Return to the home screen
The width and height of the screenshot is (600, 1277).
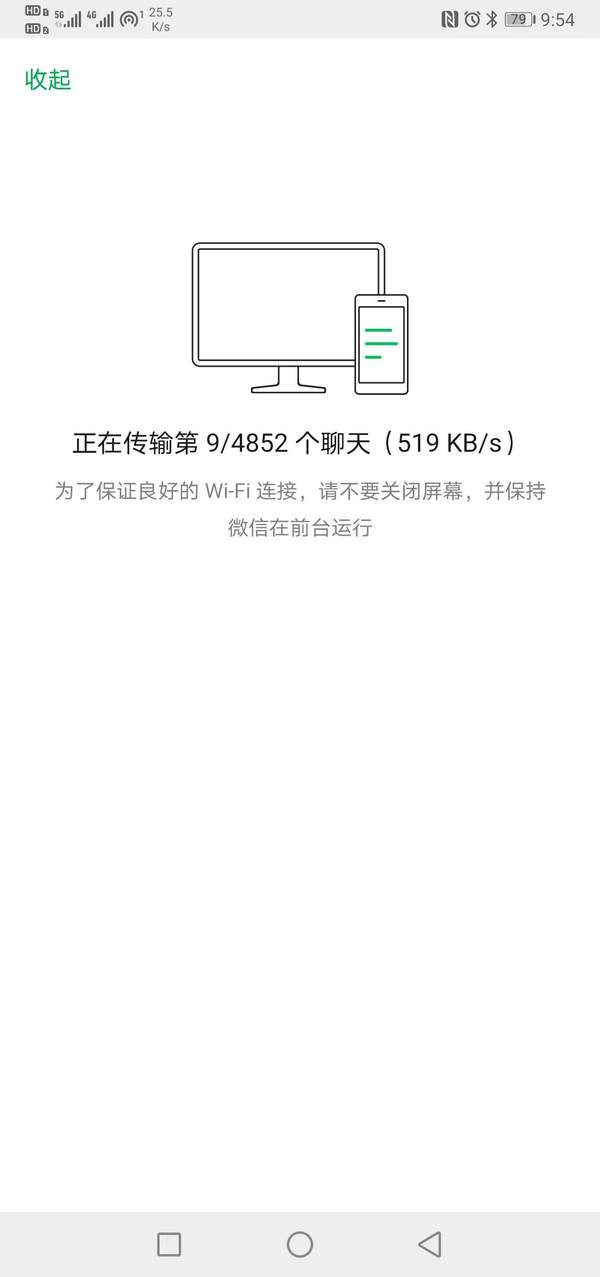[300, 1244]
